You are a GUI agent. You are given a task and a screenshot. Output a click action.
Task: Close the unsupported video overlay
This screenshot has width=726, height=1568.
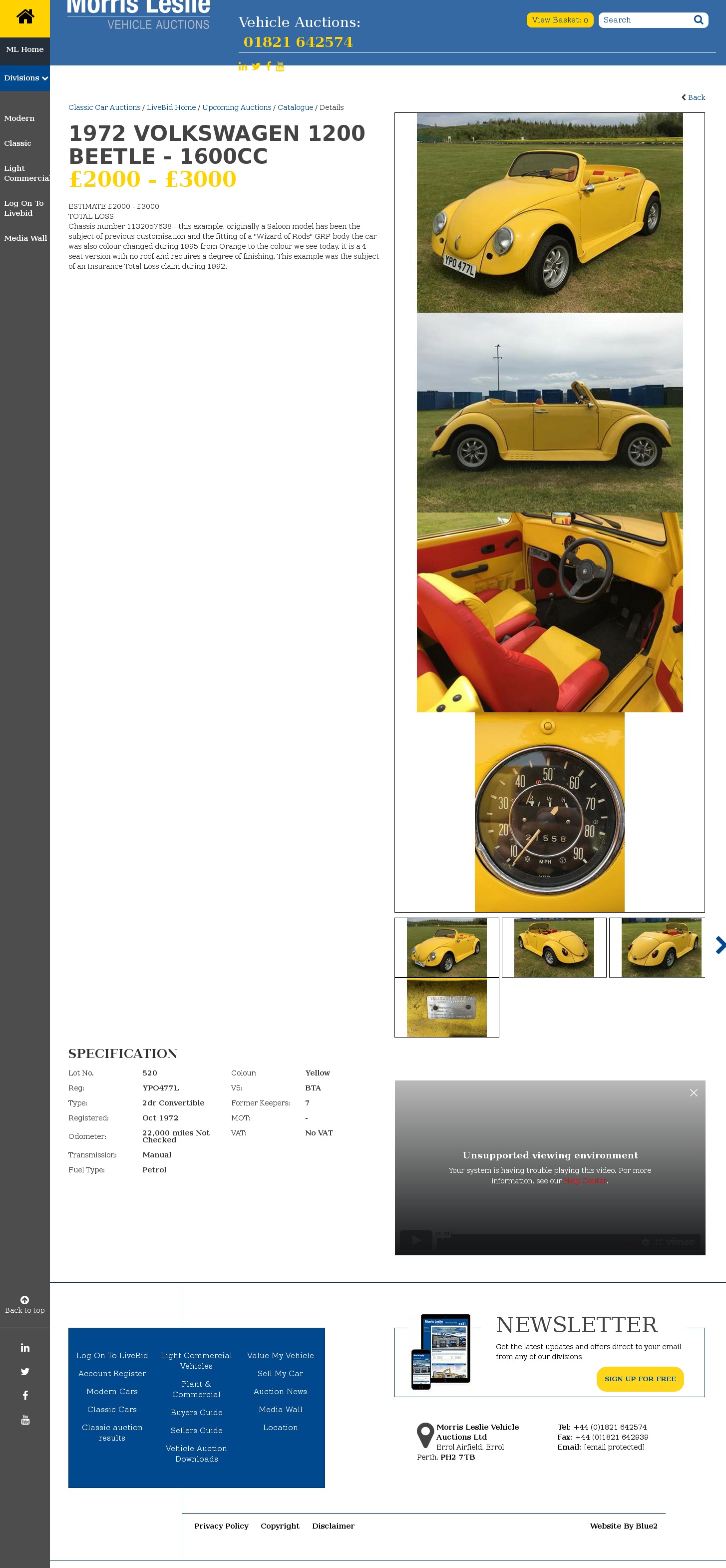(x=693, y=1092)
